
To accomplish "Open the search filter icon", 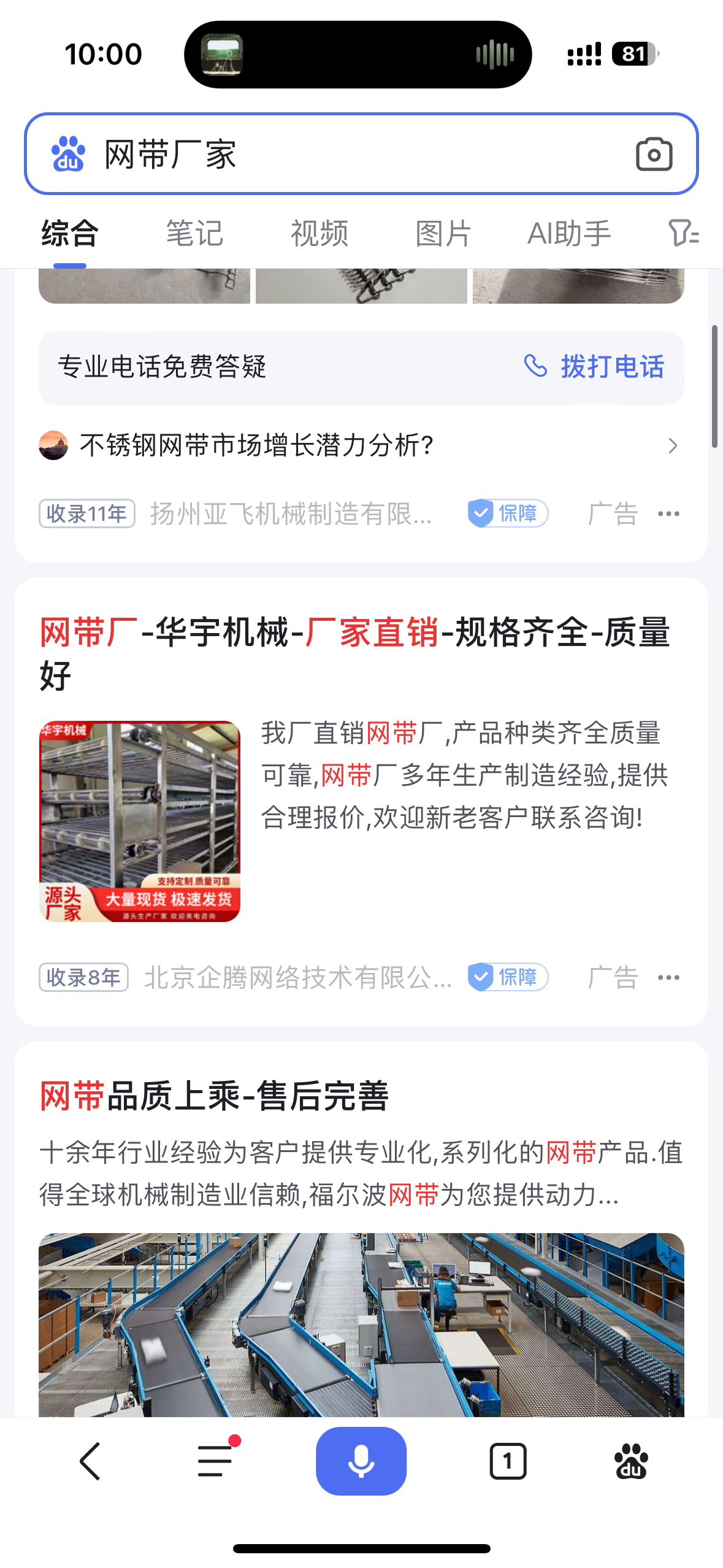I will (x=683, y=234).
